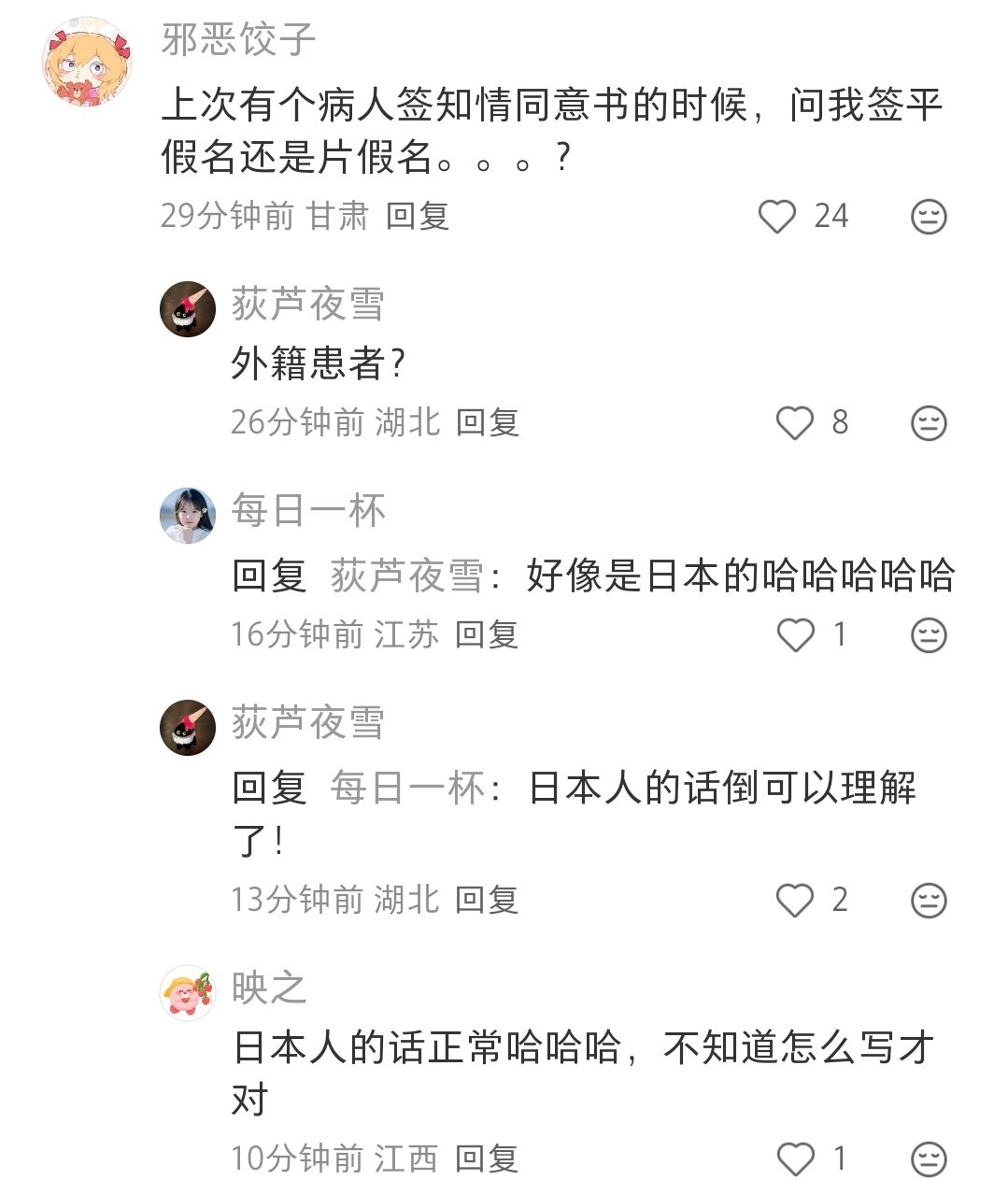This screenshot has height=1194, width=1008.
Task: Dislike 邪恶饺子's comment
Action: 929,217
